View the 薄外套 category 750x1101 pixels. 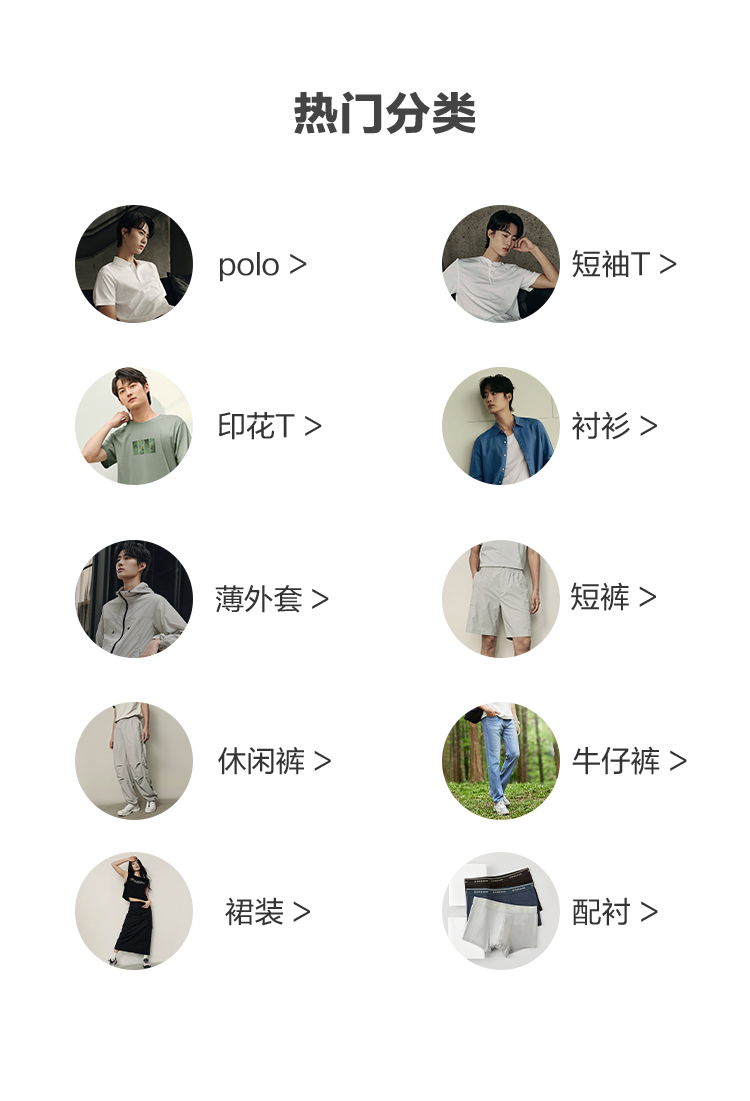point(271,599)
